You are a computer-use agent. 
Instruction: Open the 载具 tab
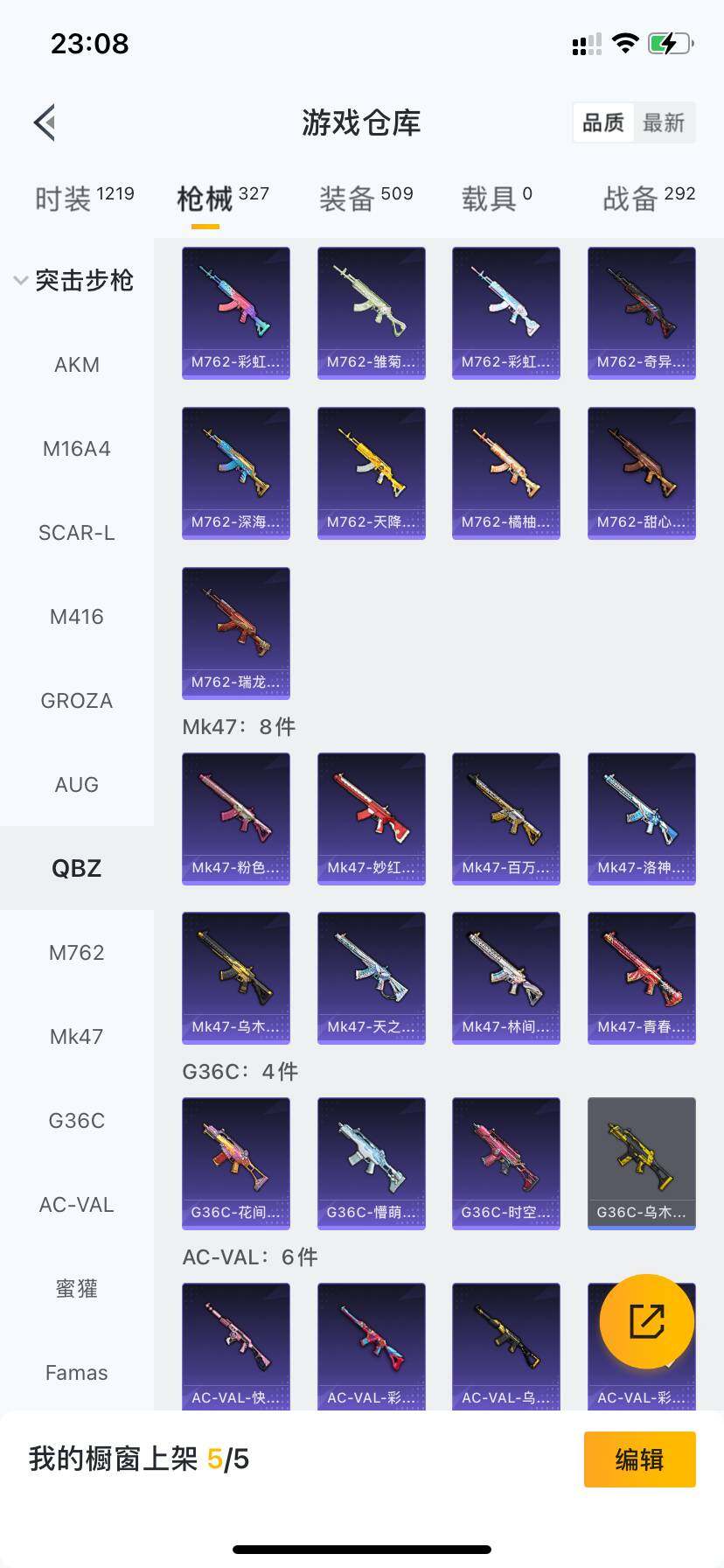496,198
